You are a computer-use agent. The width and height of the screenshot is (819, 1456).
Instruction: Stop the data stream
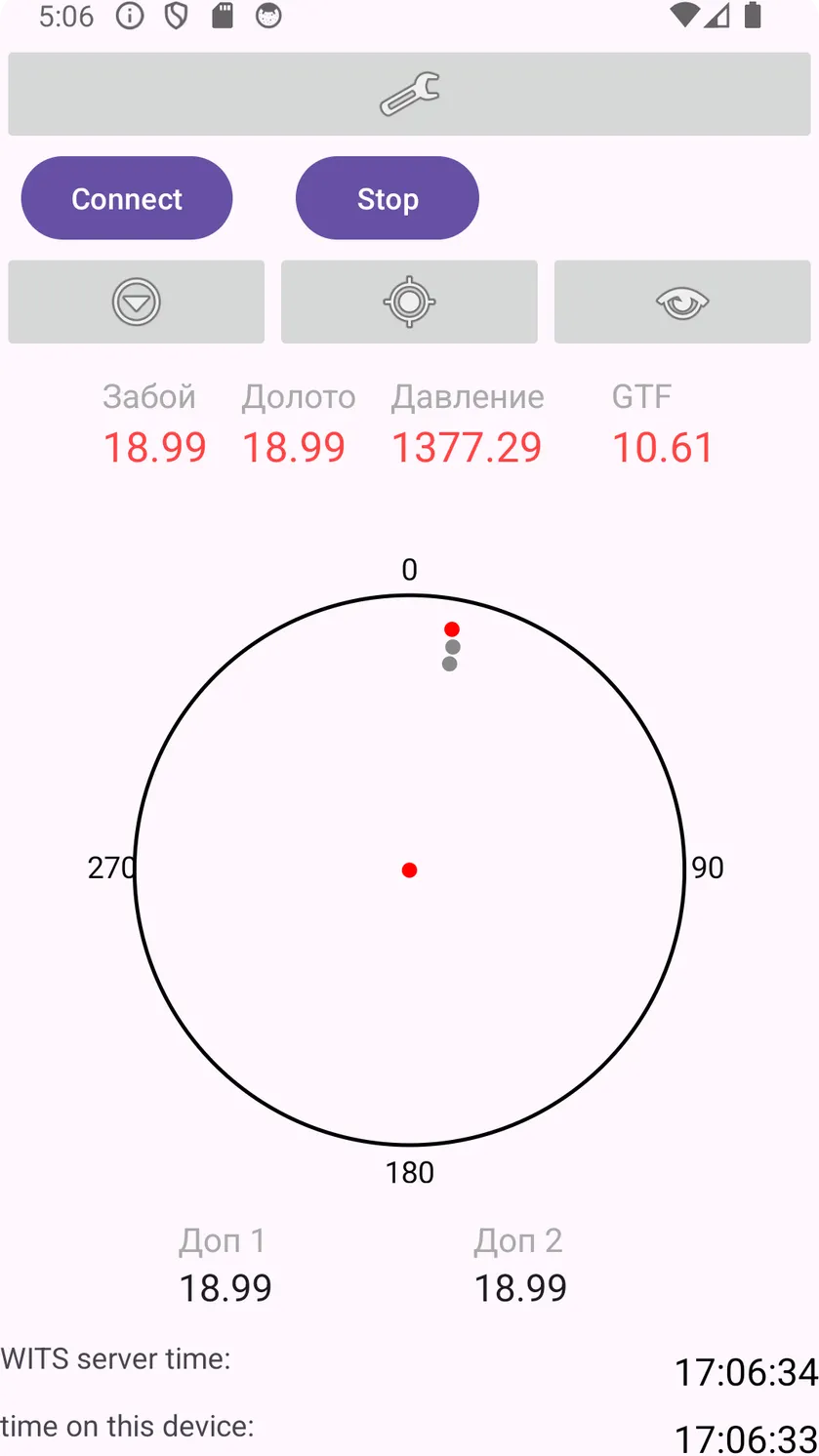[x=388, y=198]
